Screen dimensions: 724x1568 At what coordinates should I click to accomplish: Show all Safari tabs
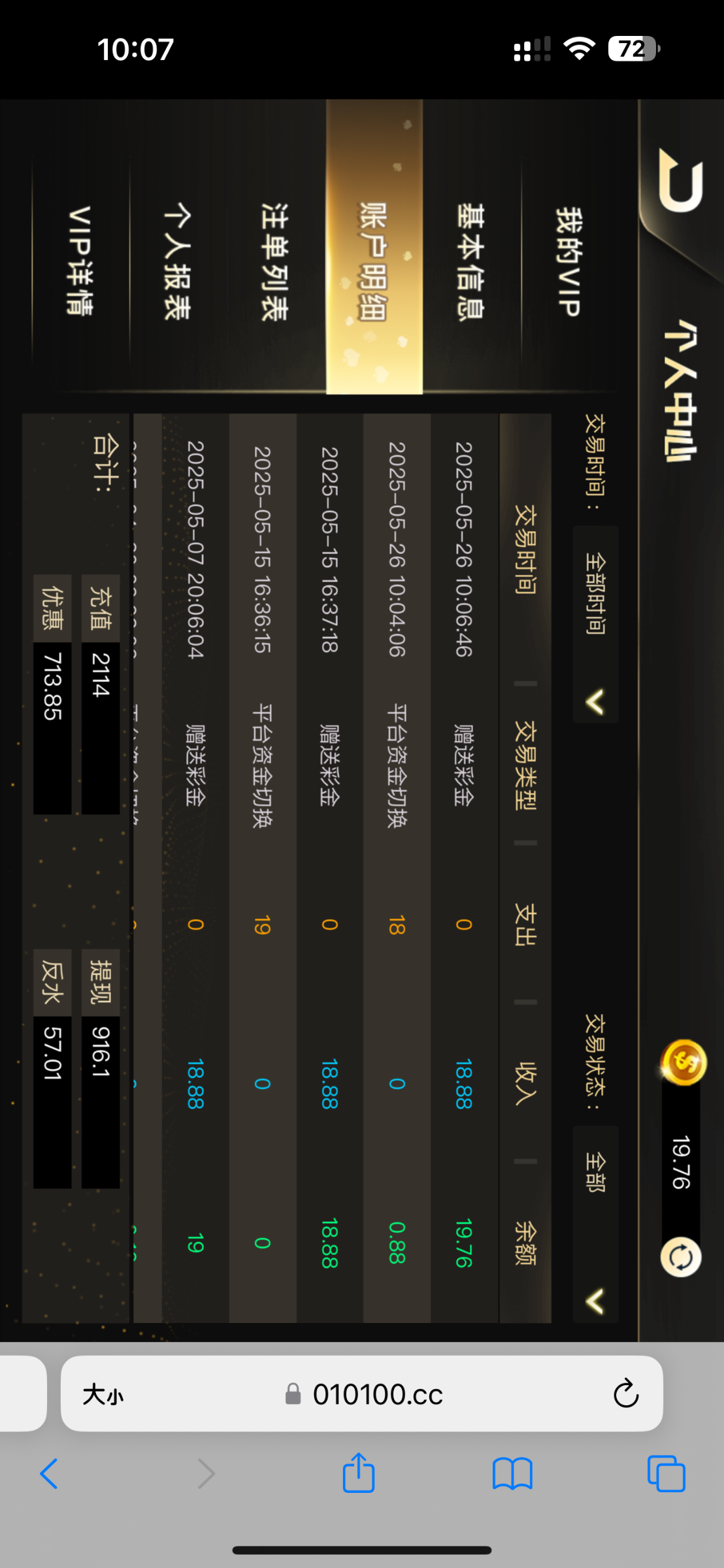coord(666,1473)
